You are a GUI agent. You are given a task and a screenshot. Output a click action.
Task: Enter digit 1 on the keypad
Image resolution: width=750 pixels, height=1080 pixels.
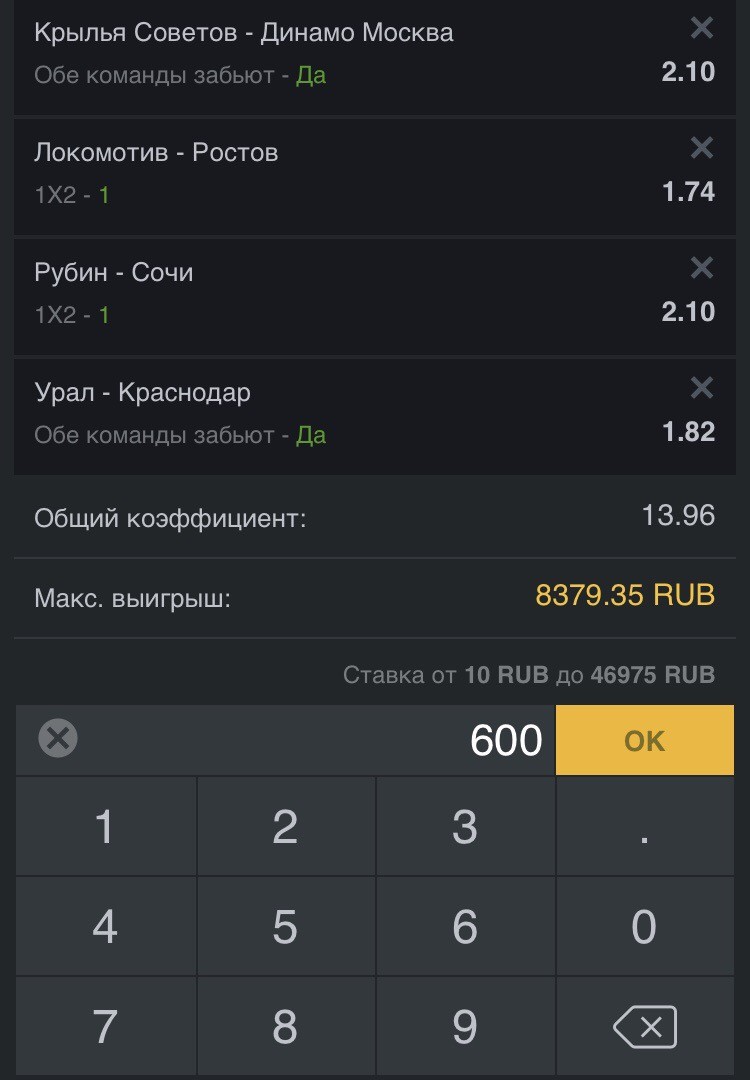point(105,827)
